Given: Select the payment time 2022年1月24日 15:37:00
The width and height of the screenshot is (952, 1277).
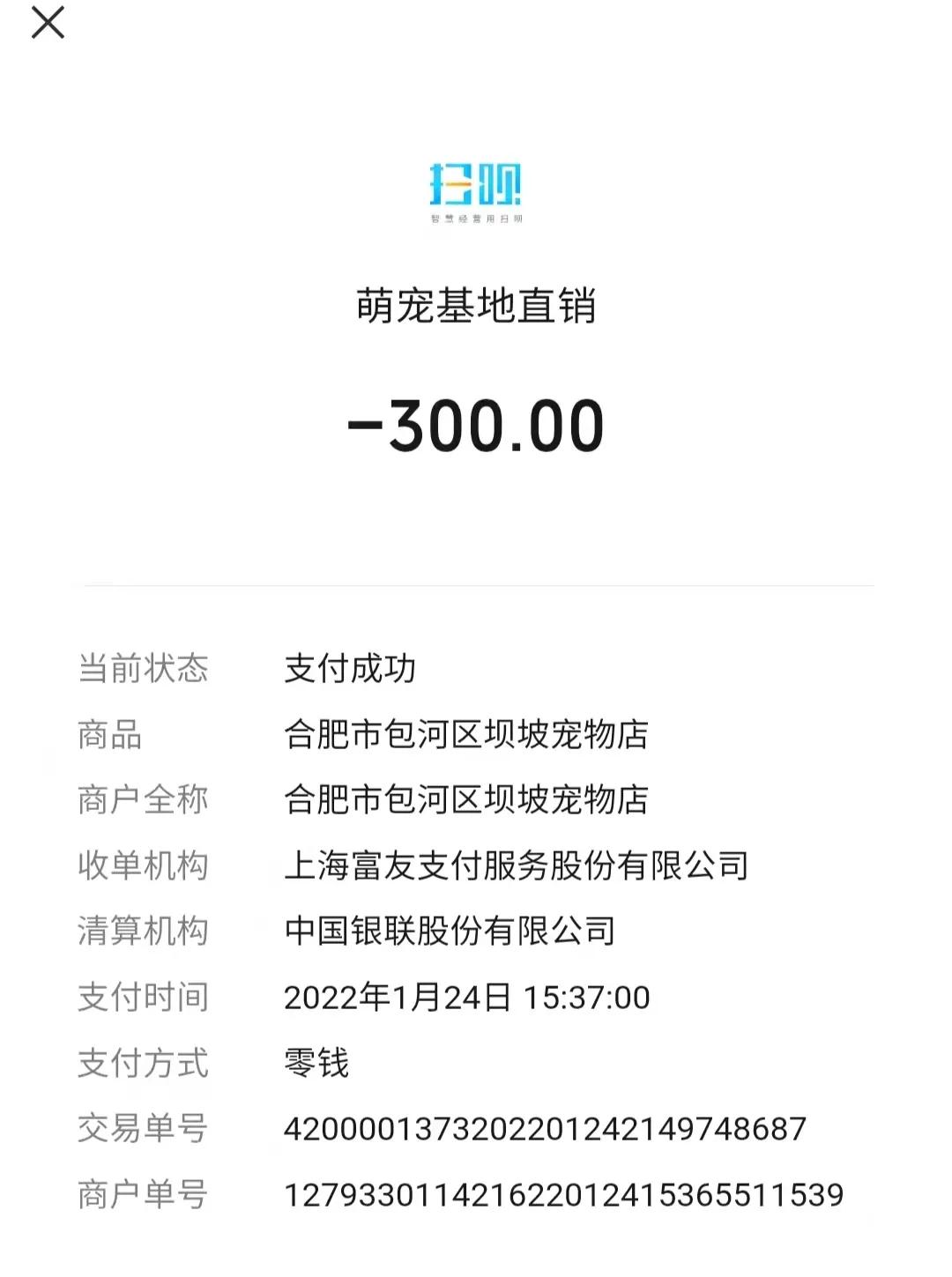Looking at the screenshot, I should tap(470, 997).
